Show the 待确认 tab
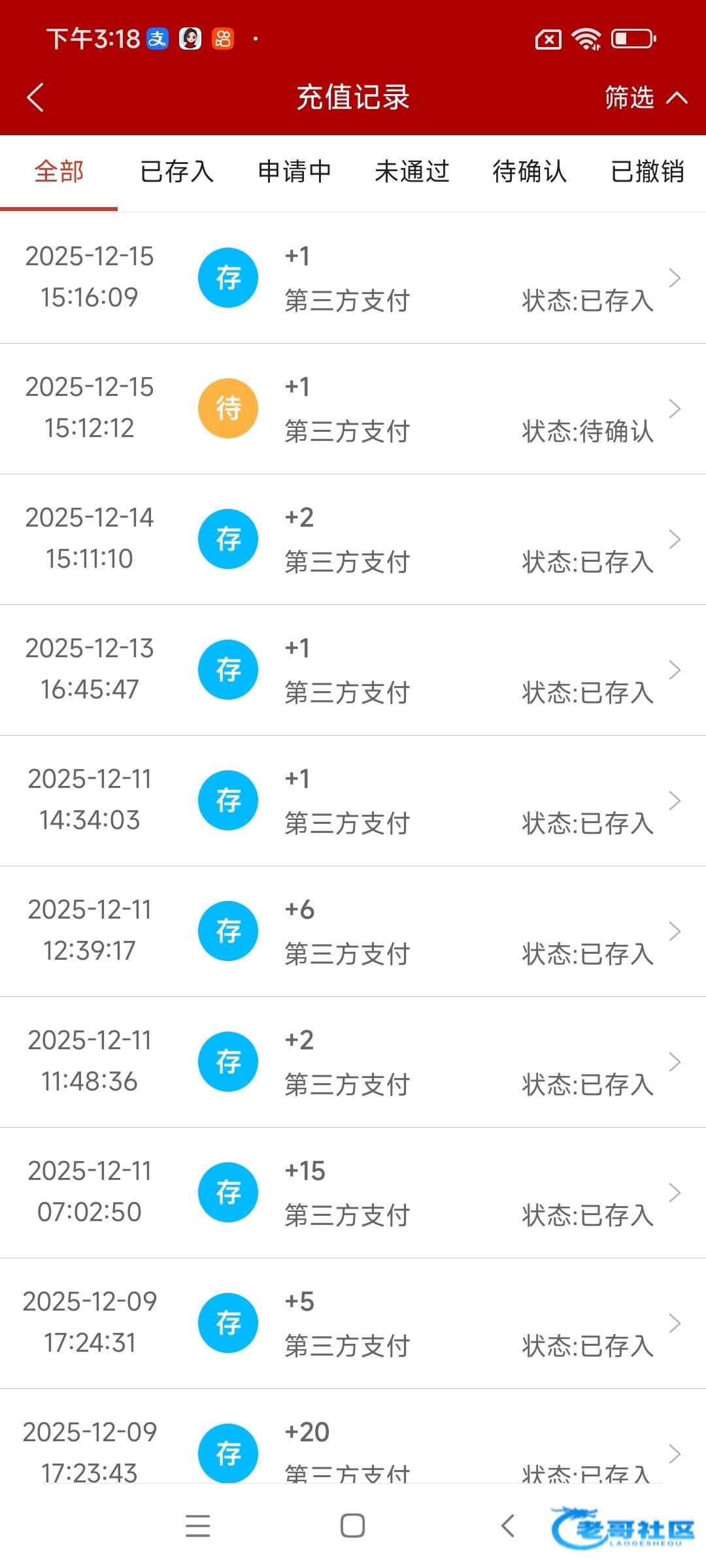Viewport: 706px width, 1568px height. (x=529, y=172)
